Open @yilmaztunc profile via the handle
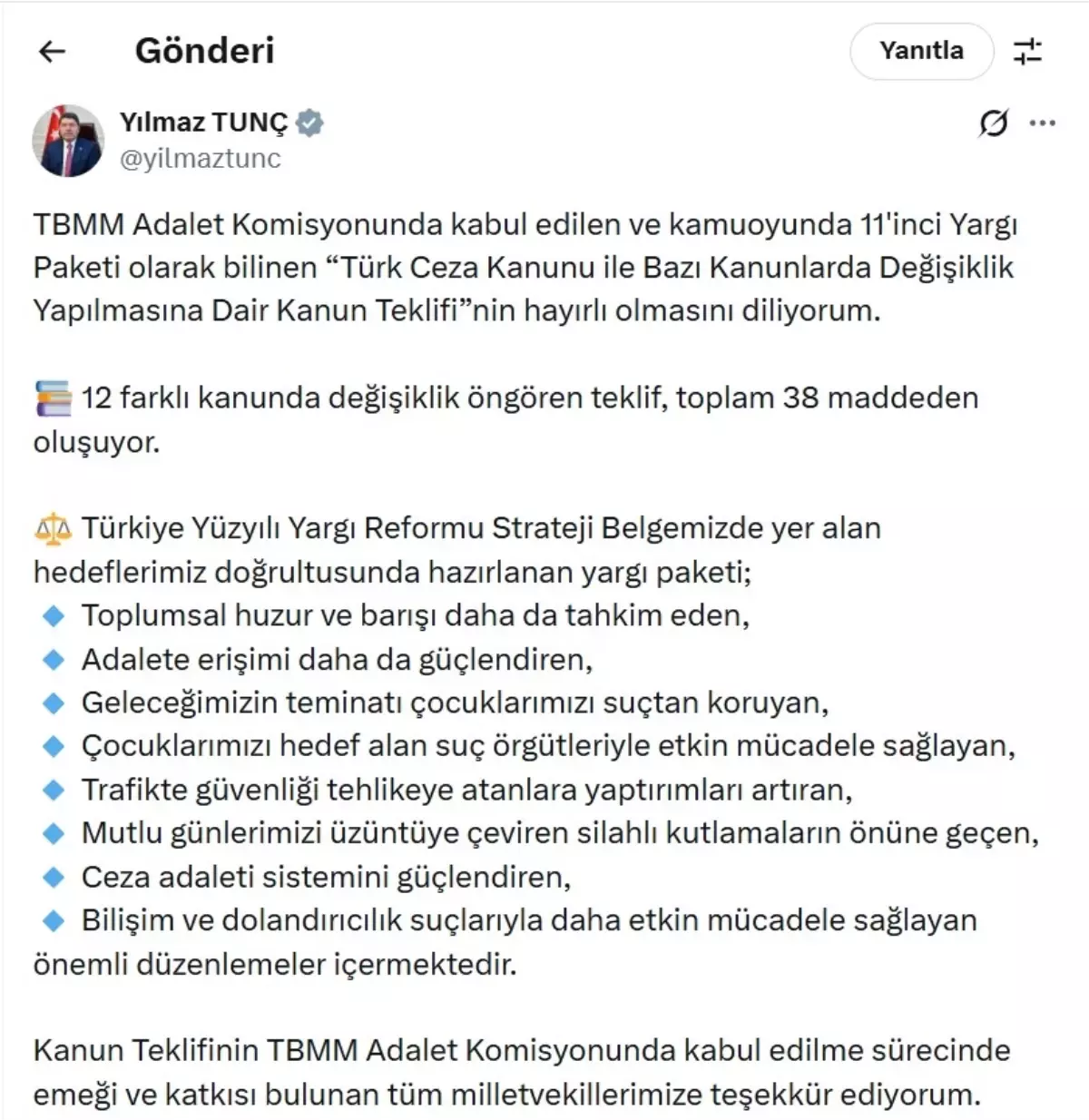Image resolution: width=1089 pixels, height=1120 pixels. tap(201, 156)
